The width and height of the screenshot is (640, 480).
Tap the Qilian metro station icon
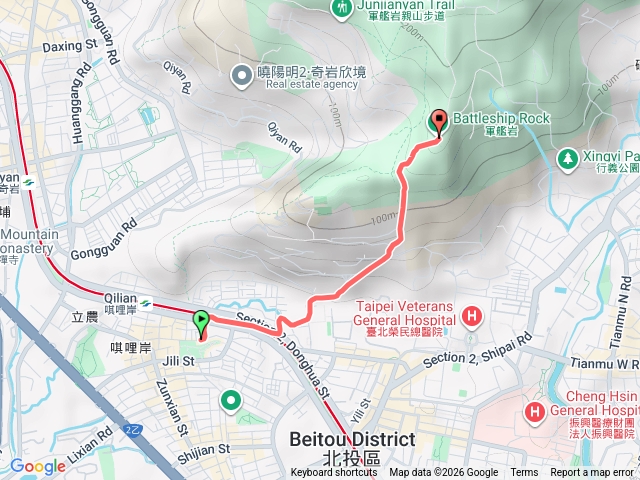pyautogui.click(x=147, y=301)
